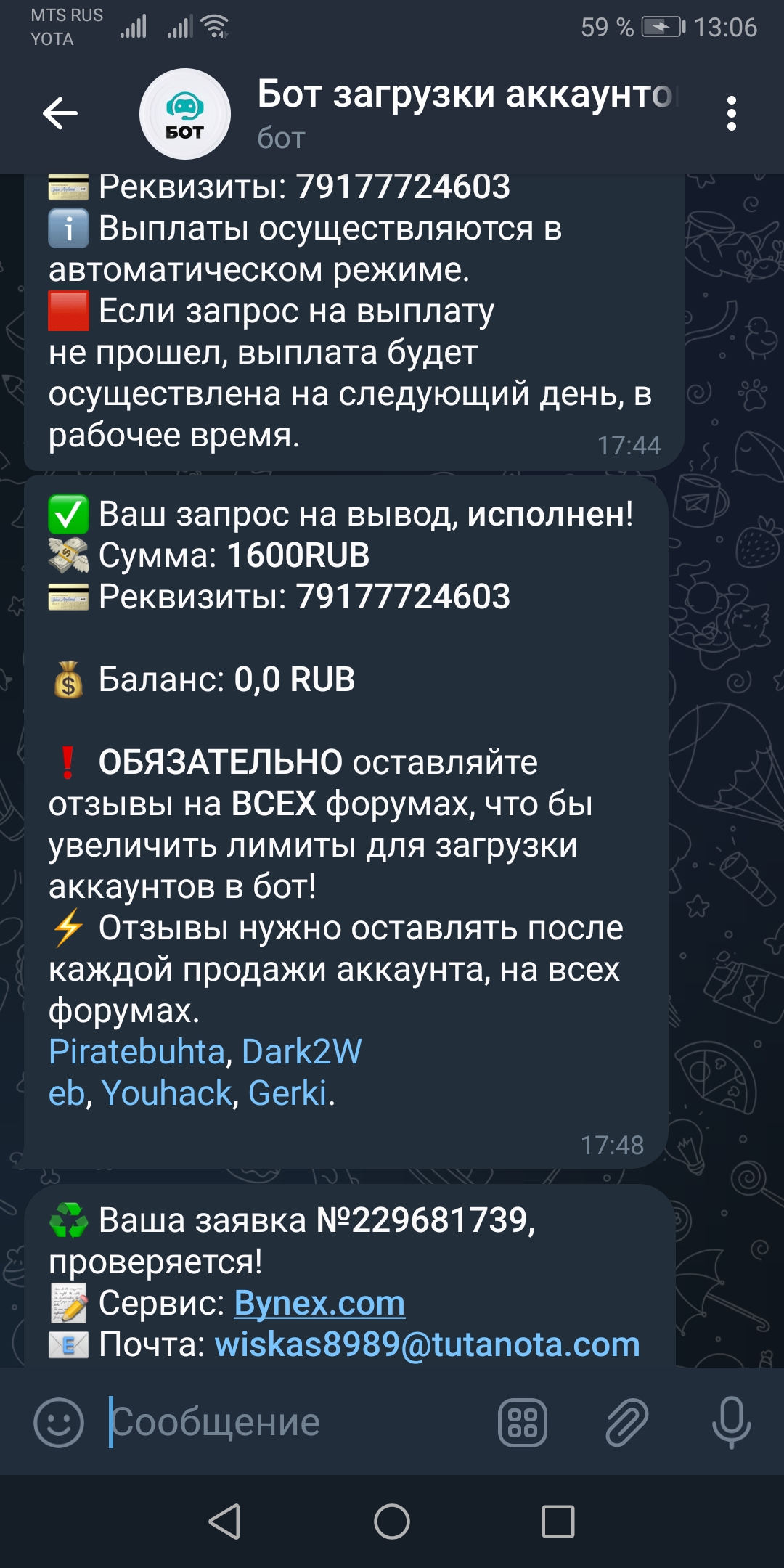Go back from the bot chat
The image size is (784, 1568).
(60, 113)
